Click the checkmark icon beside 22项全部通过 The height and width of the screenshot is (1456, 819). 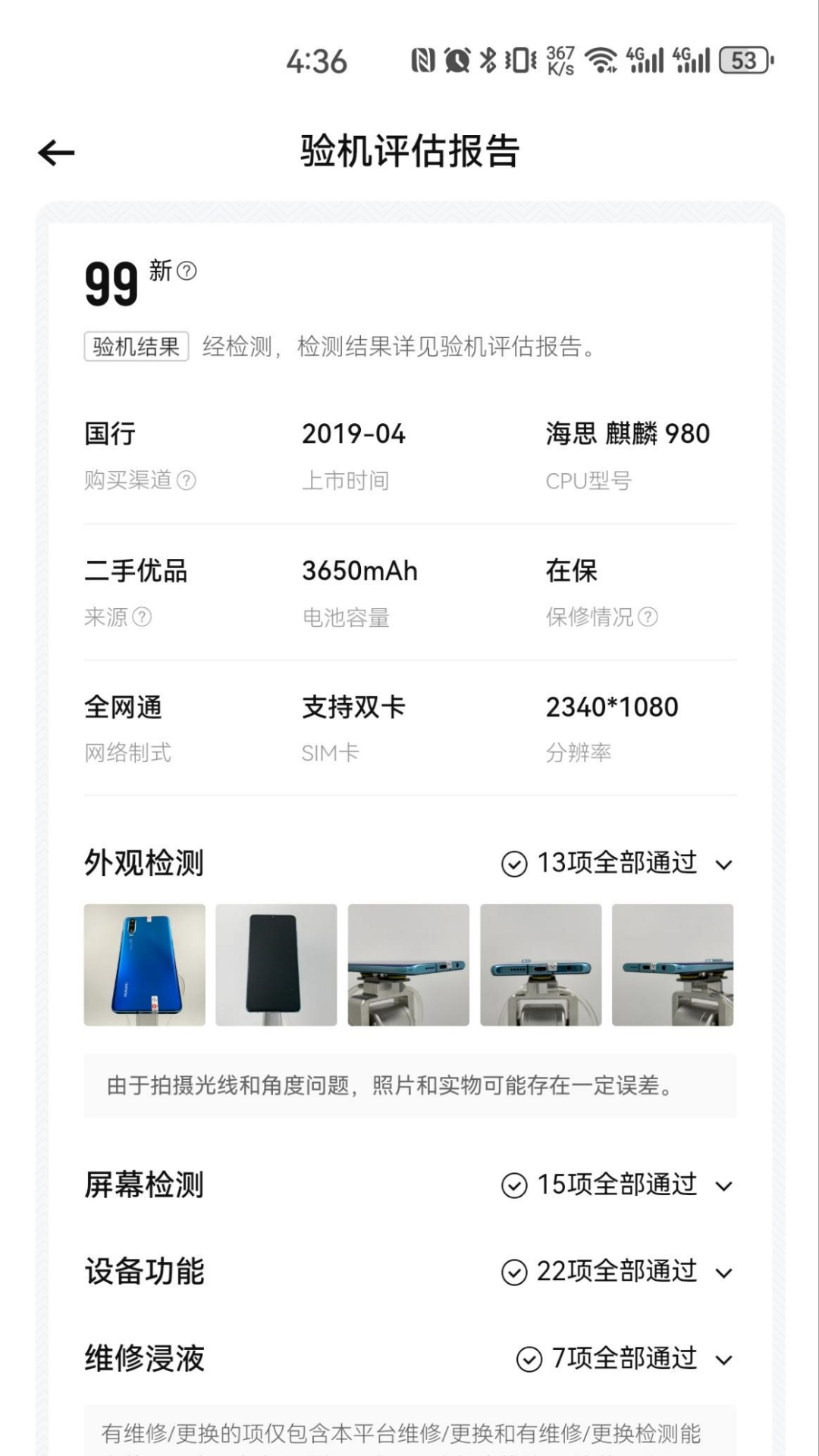[x=513, y=1272]
